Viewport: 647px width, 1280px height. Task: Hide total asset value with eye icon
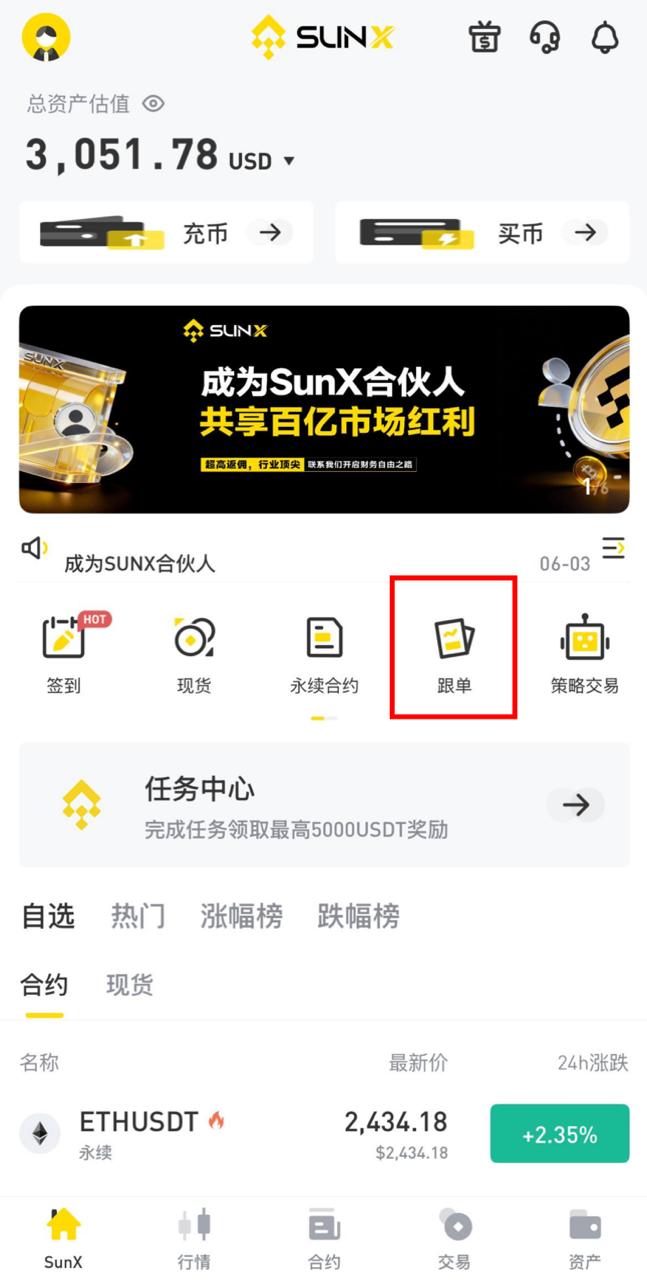pyautogui.click(x=153, y=103)
